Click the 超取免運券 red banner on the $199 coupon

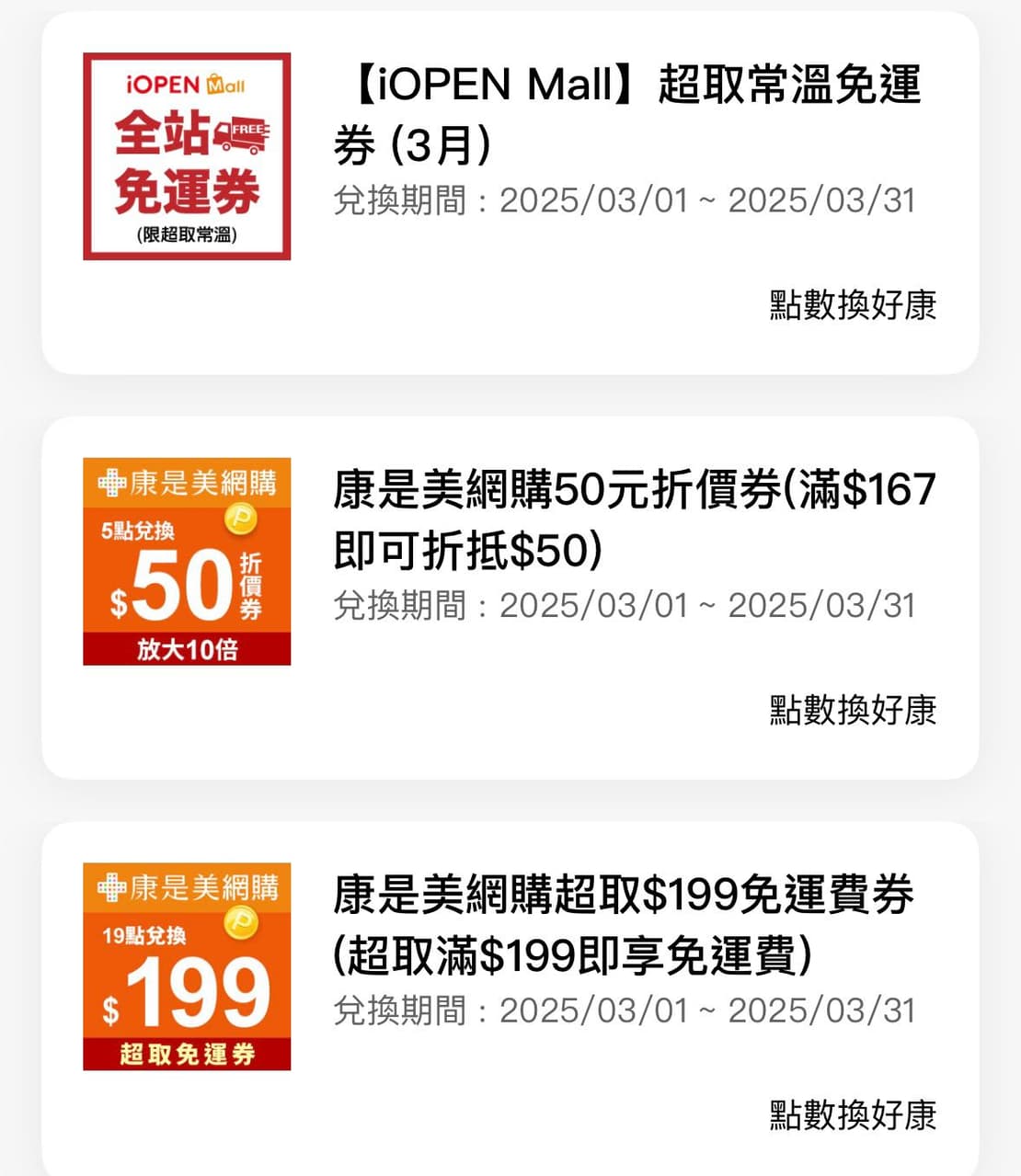click(x=186, y=1055)
